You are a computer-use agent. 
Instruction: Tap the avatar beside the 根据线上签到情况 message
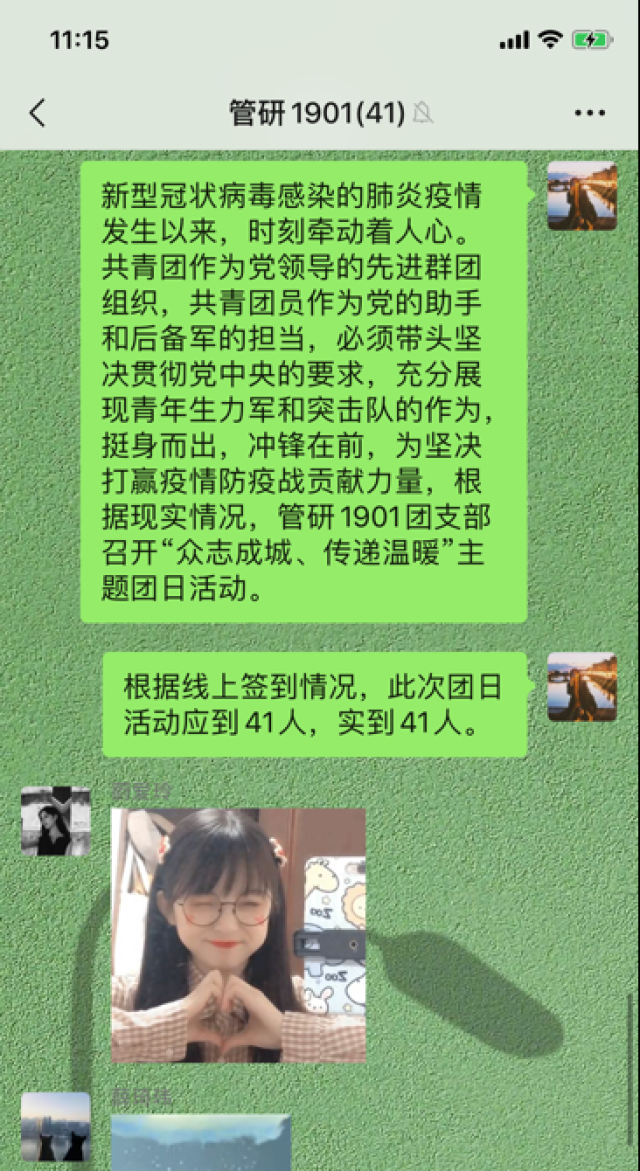[x=582, y=686]
